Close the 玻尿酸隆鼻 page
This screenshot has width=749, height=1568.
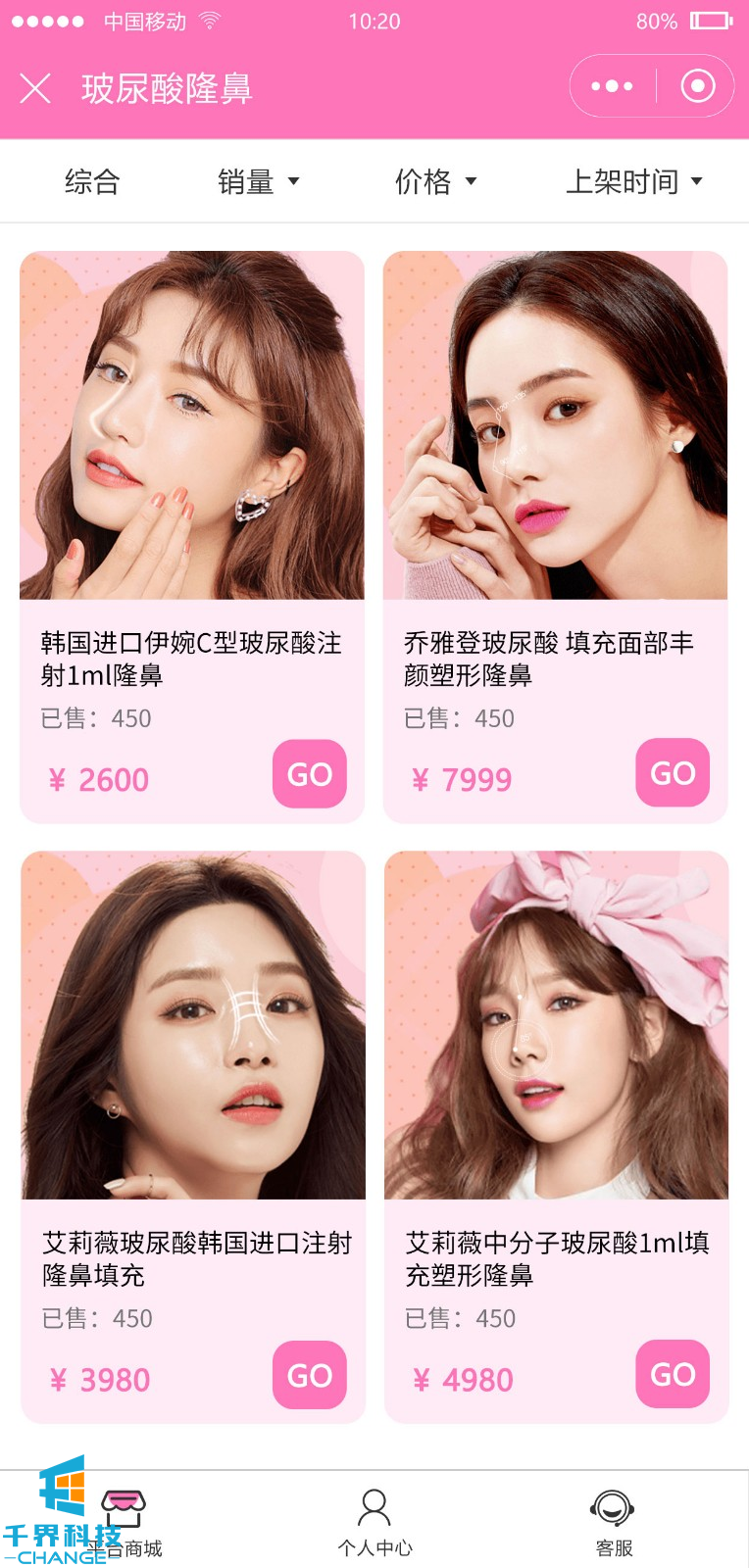tap(35, 88)
